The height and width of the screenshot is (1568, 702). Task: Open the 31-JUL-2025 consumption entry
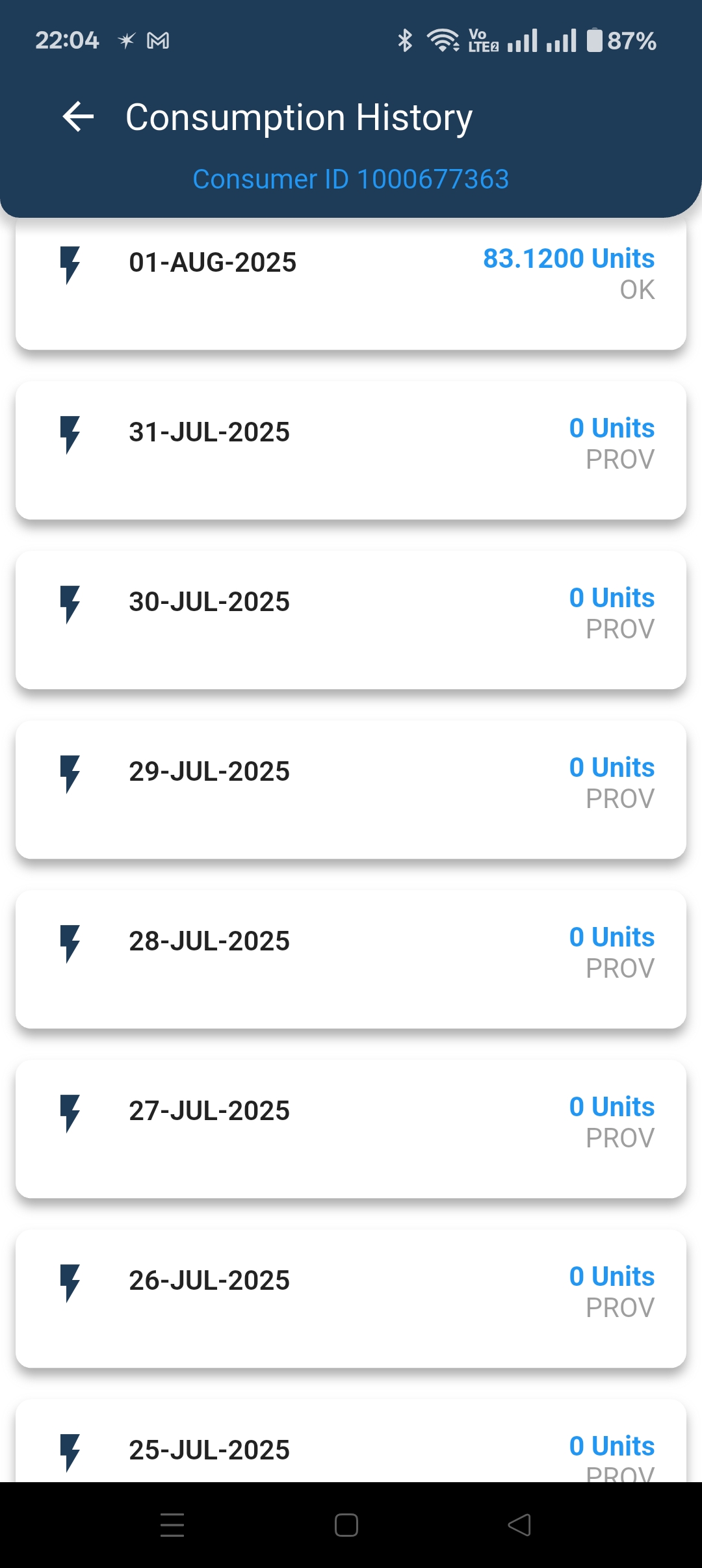point(351,451)
